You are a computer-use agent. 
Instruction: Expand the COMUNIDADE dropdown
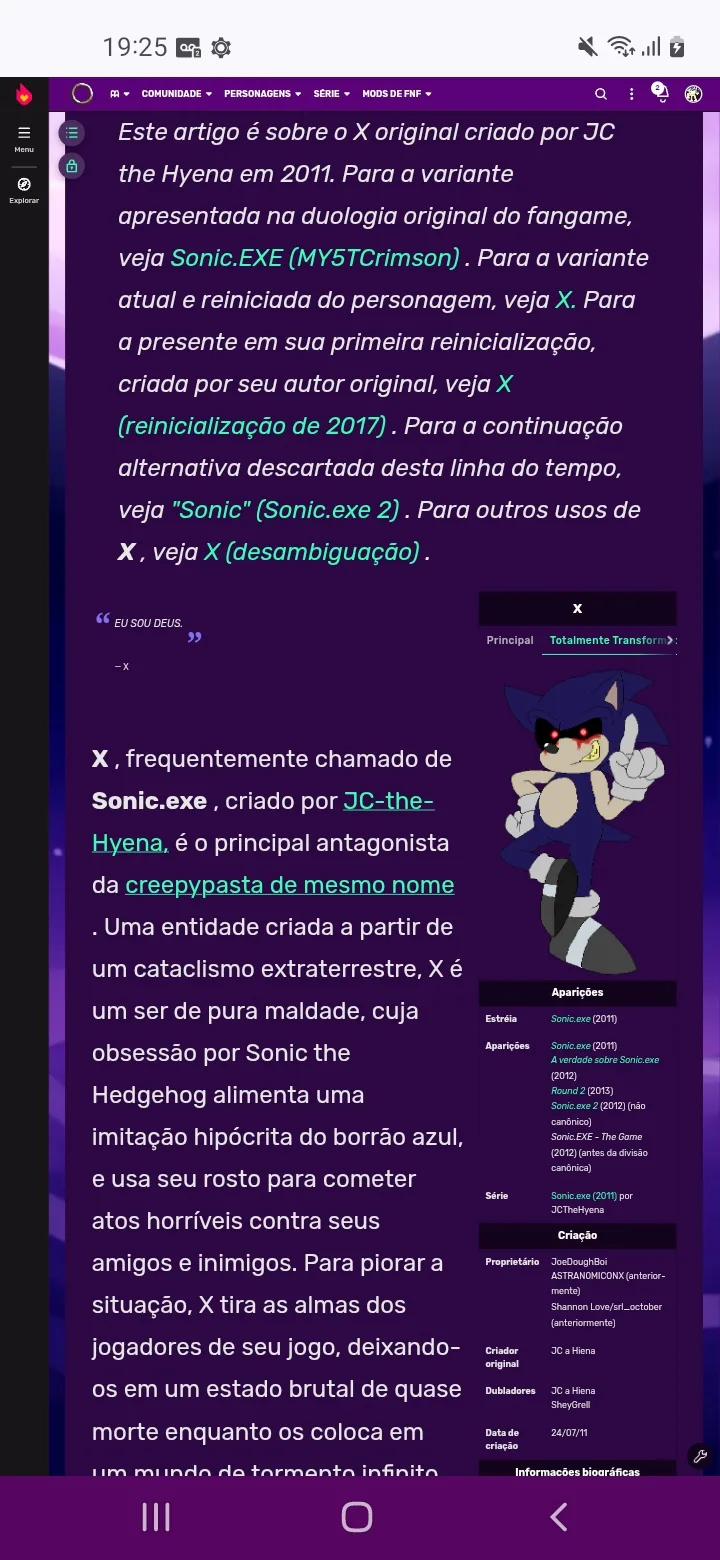(x=176, y=94)
